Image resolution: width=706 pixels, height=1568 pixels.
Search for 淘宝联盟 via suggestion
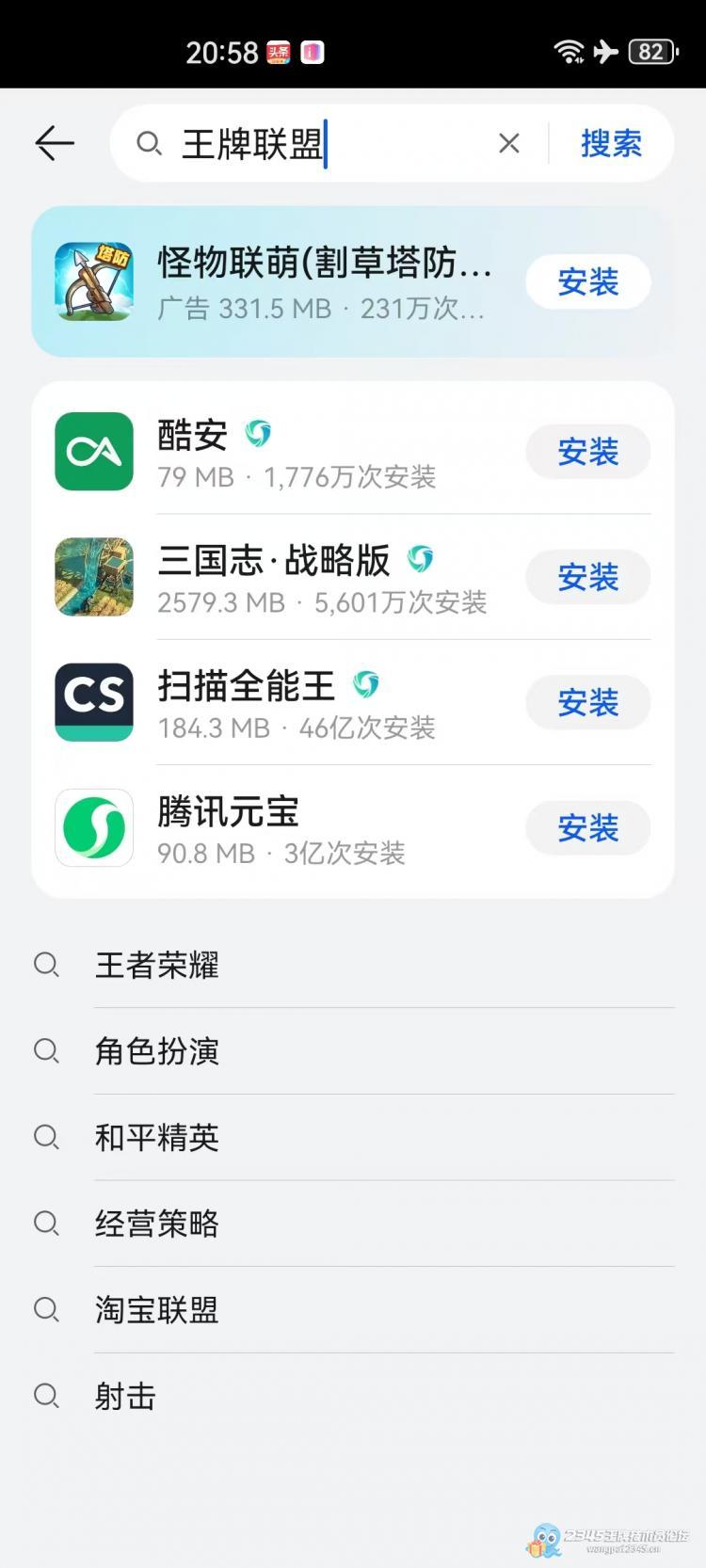[157, 1309]
